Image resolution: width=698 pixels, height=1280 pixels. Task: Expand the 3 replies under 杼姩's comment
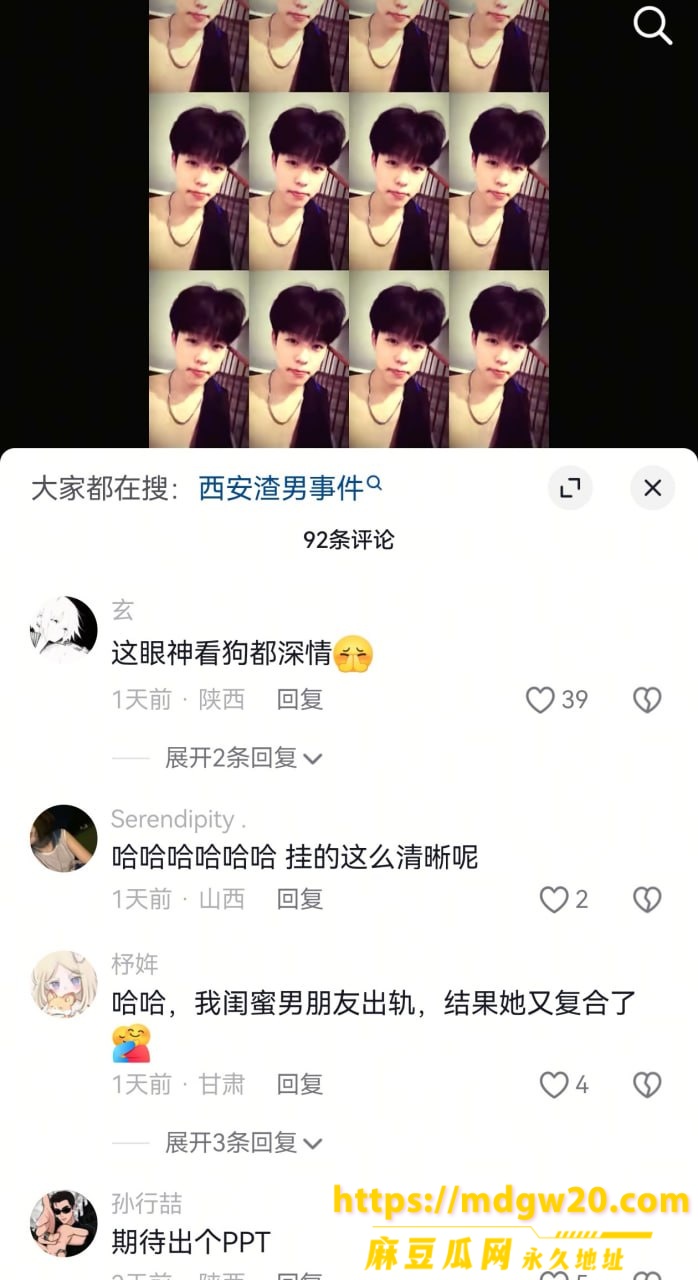[243, 1142]
